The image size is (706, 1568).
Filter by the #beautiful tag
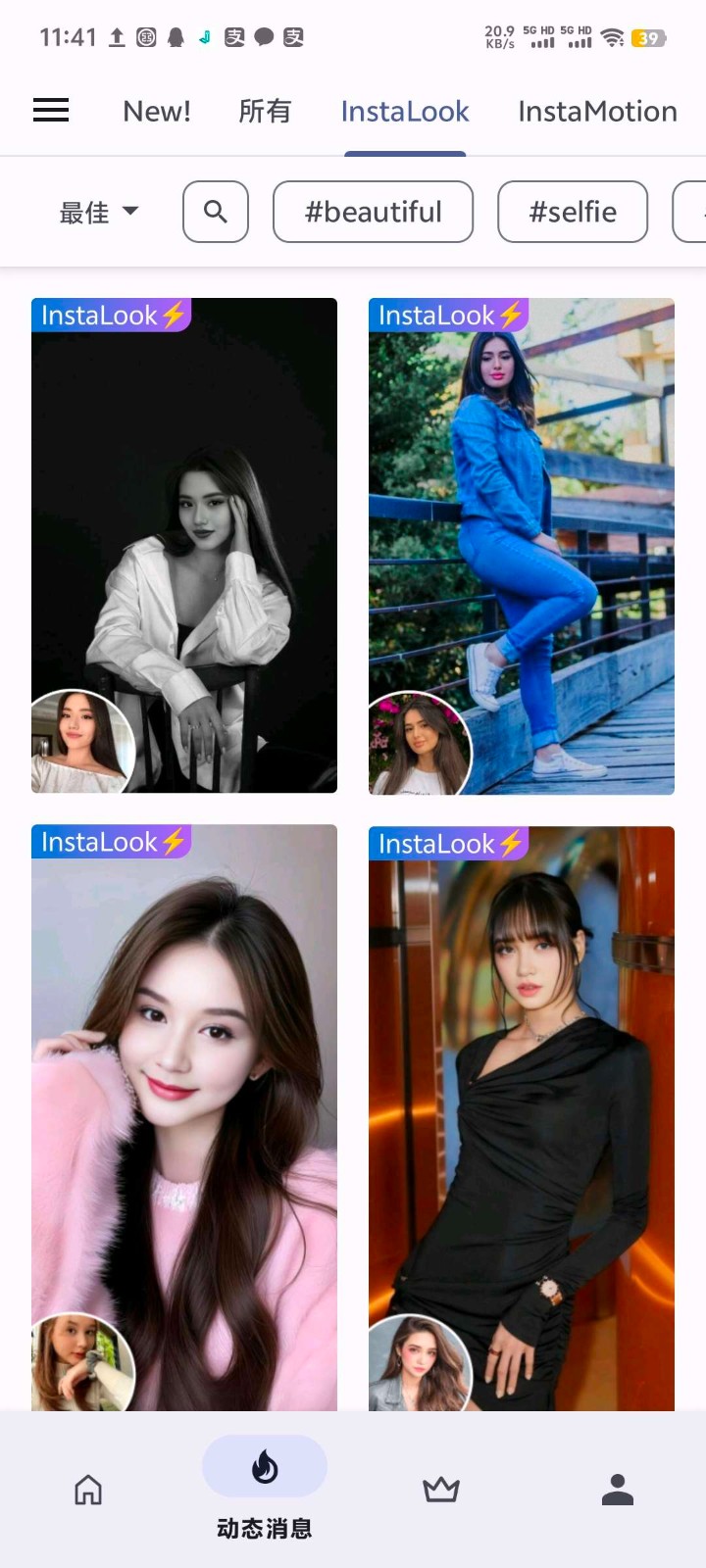(373, 212)
